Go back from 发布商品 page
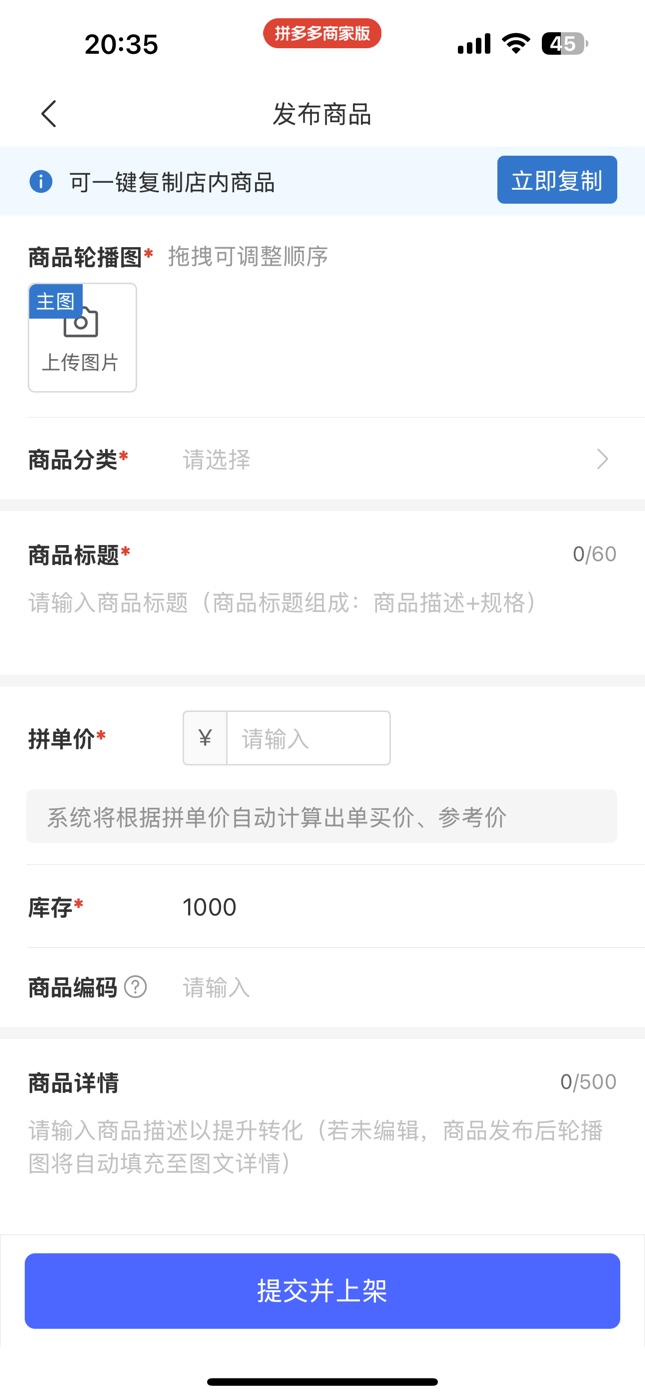This screenshot has width=645, height=1398. [x=49, y=114]
